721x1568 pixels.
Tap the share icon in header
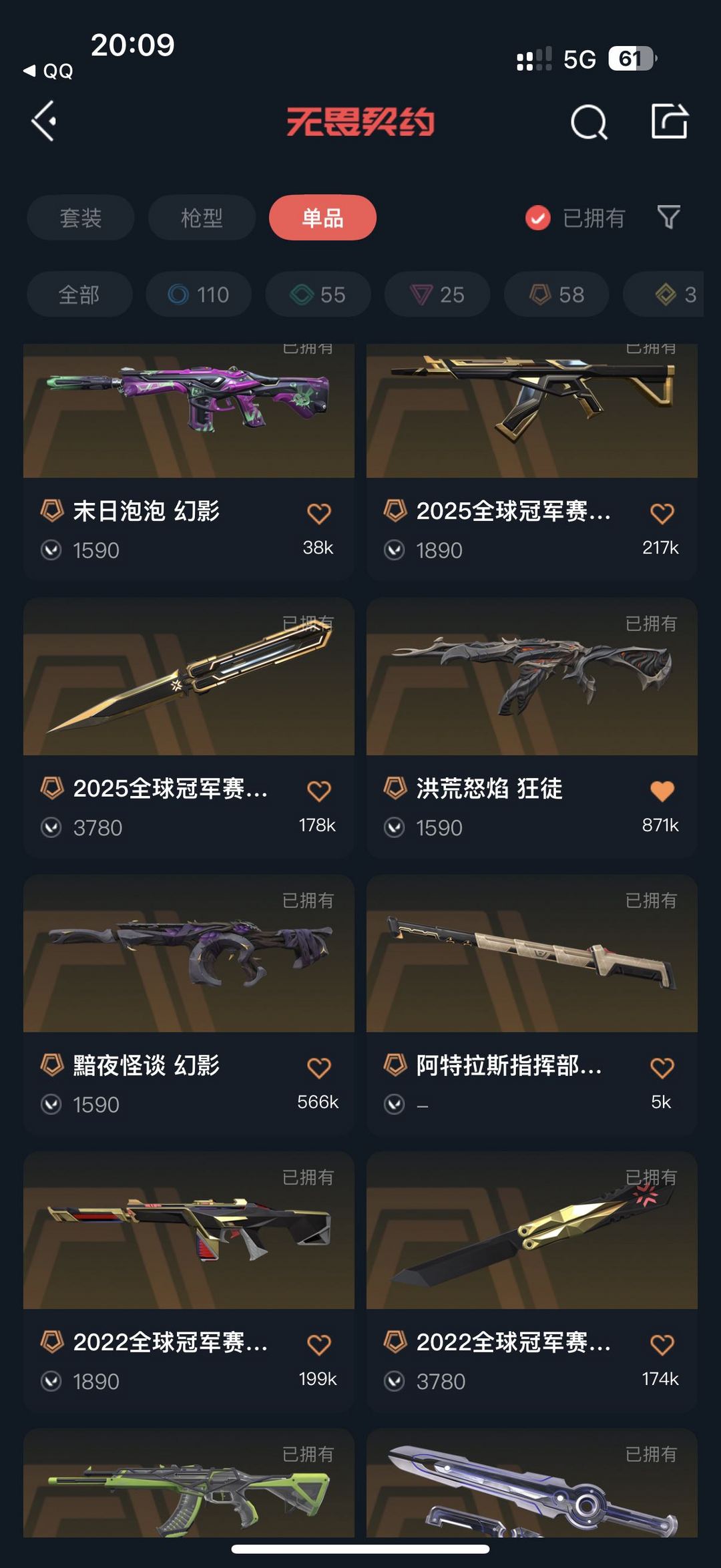(x=670, y=122)
